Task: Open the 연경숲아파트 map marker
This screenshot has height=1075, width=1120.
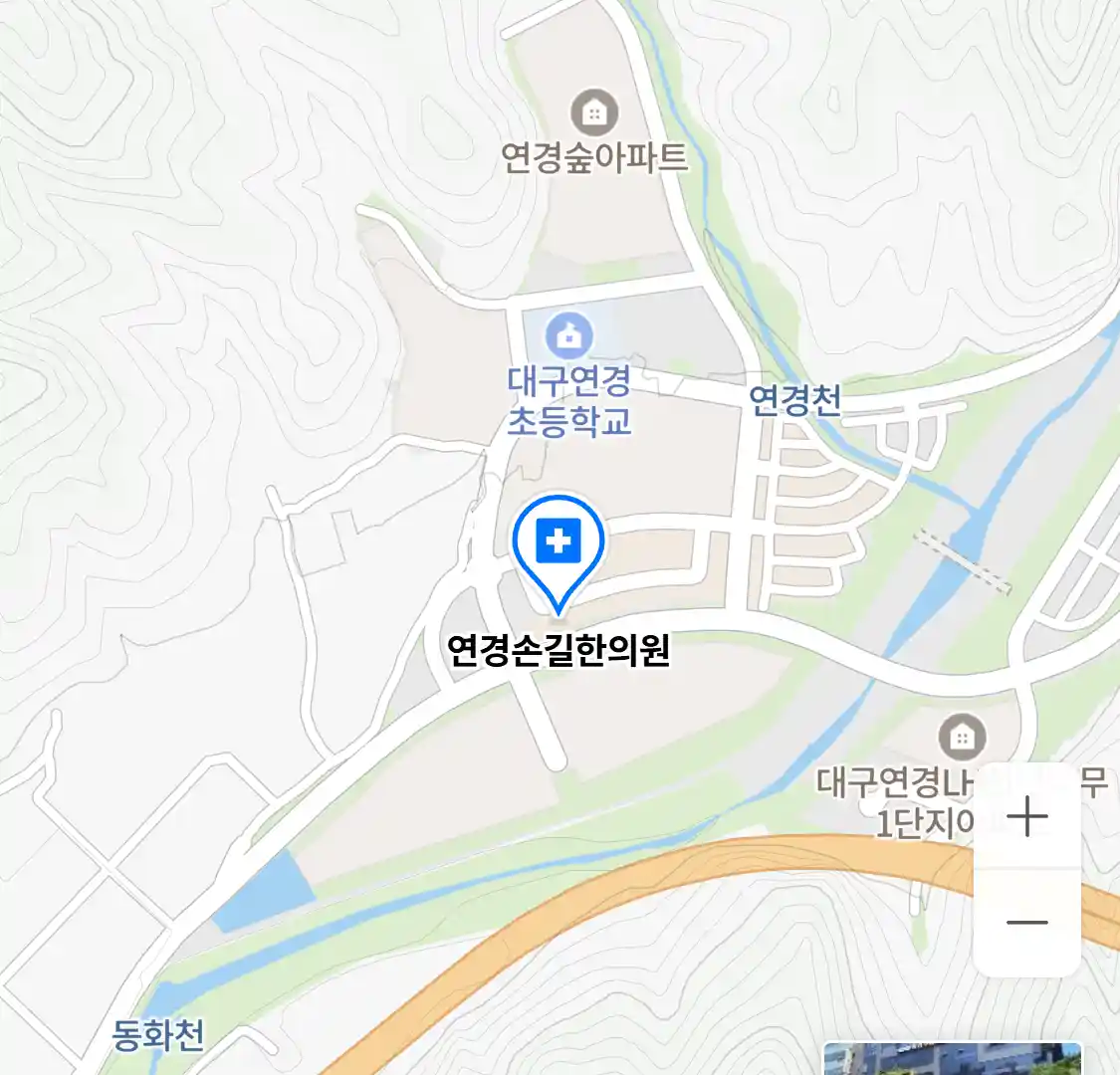Action: pos(594,112)
